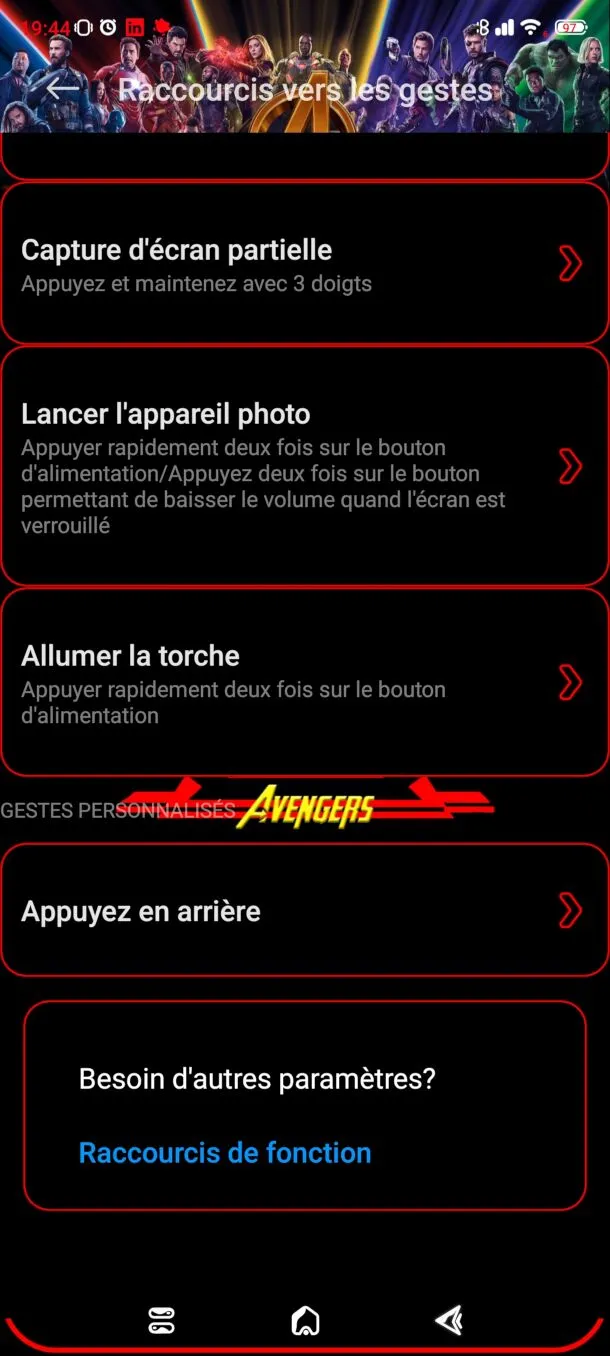Follow the Raccourcis de fonction link
The height and width of the screenshot is (1356, 610).
225,1153
